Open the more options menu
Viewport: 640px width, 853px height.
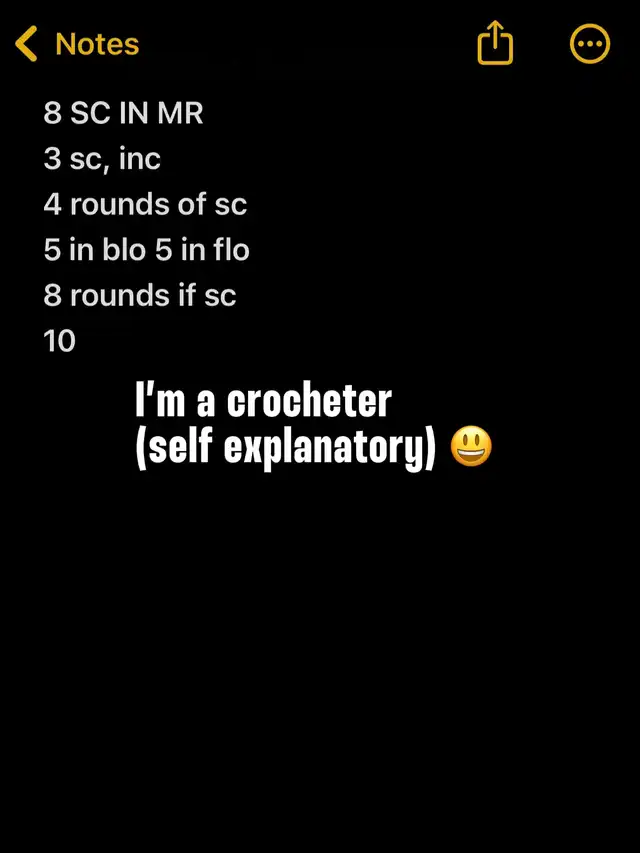pos(589,44)
